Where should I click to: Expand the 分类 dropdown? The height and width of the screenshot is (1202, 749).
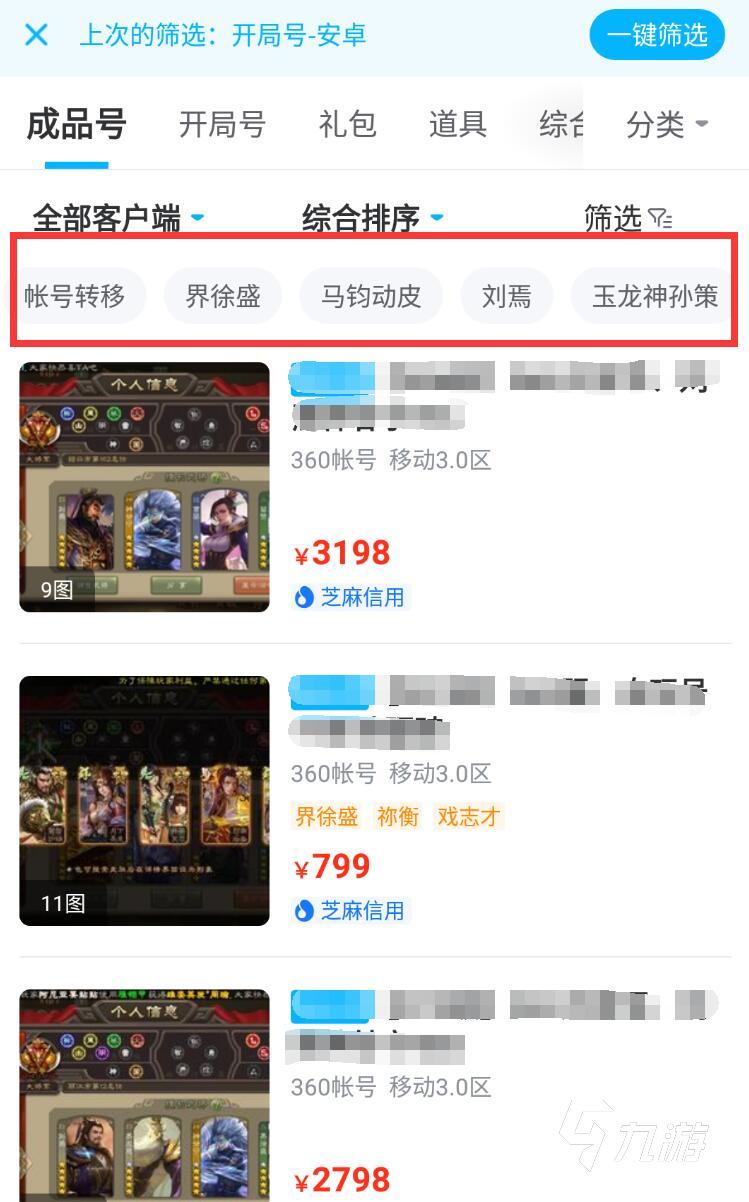[667, 125]
